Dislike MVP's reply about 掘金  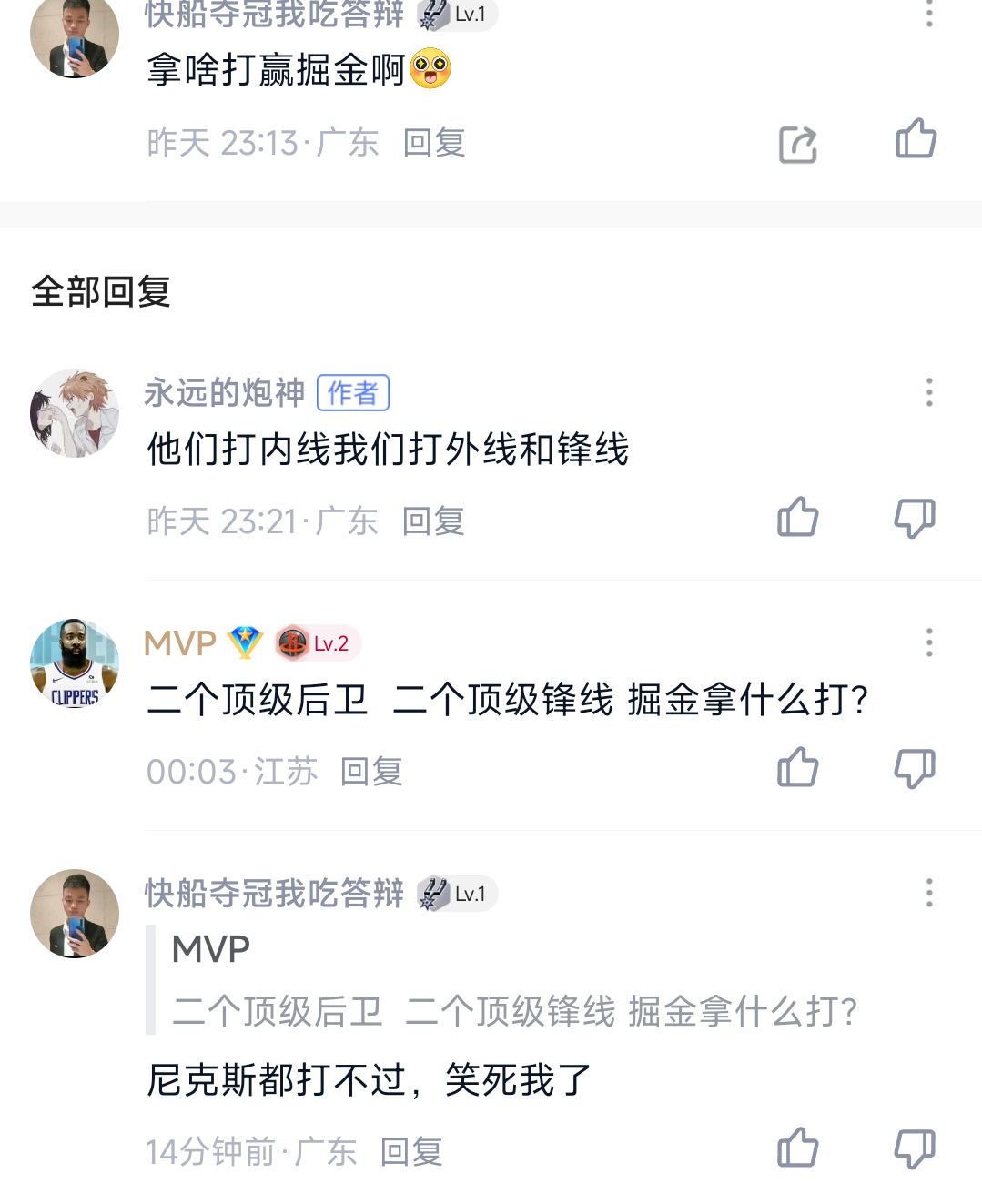tap(915, 767)
